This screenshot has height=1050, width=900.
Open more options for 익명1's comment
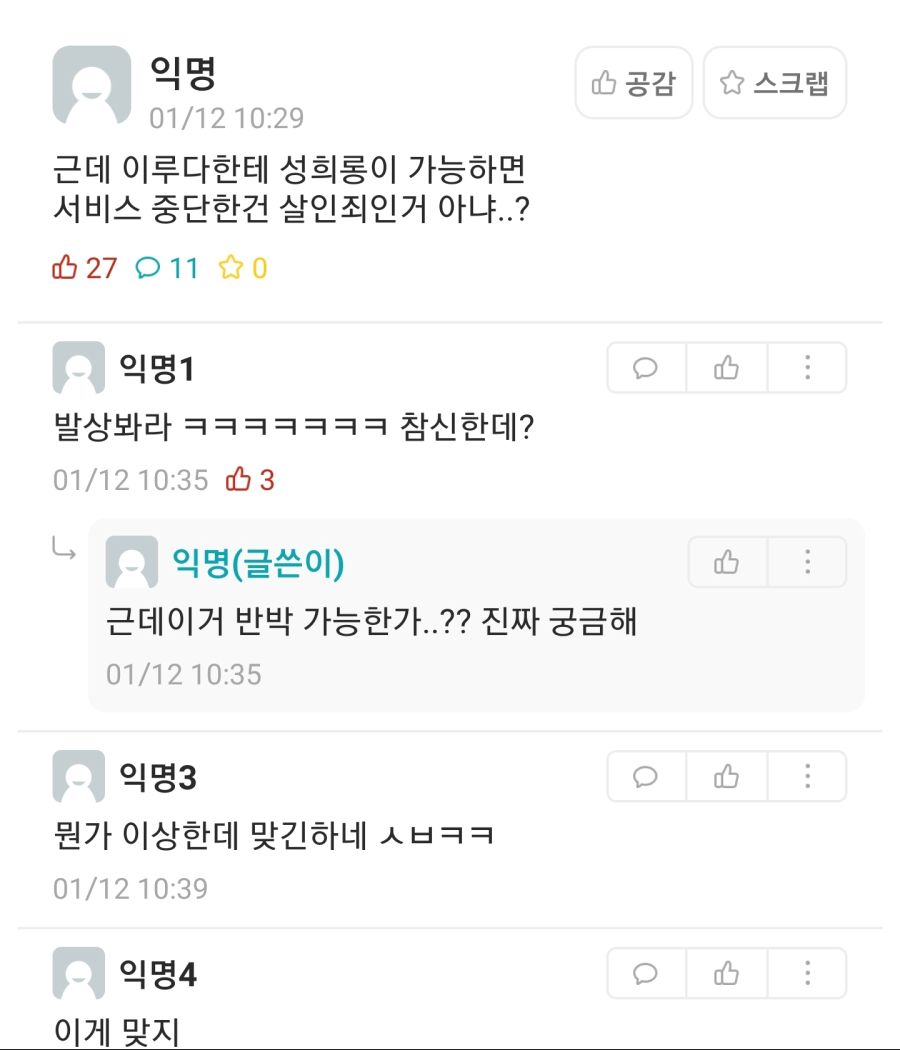coord(807,368)
